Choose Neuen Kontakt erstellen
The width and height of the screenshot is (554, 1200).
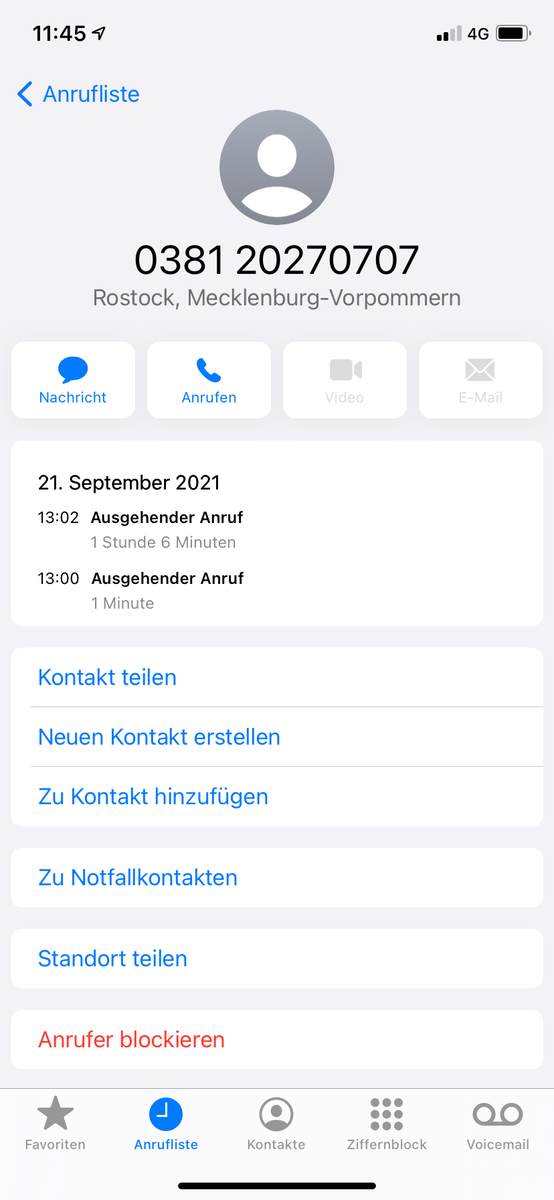point(277,737)
